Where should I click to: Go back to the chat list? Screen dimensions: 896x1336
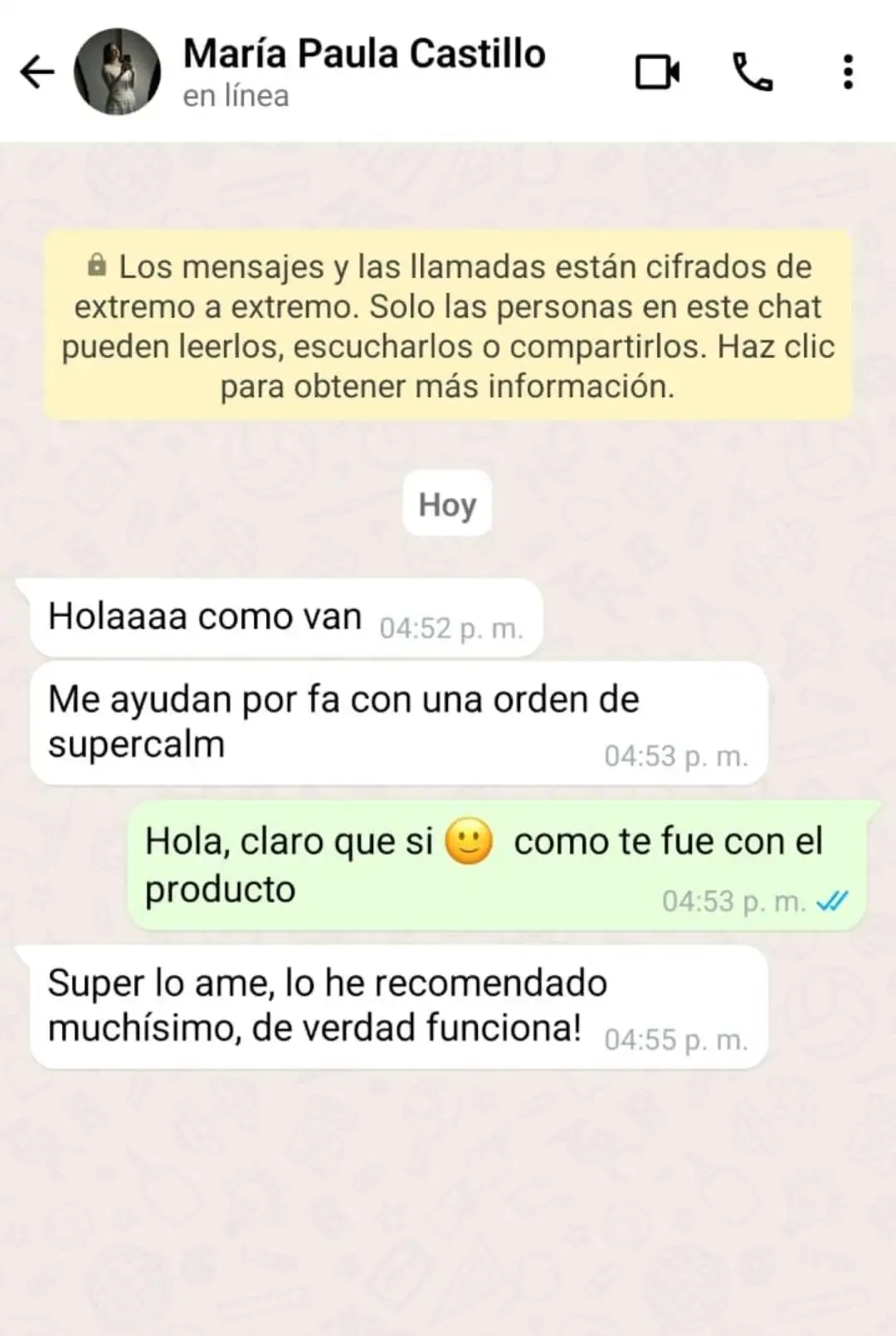(x=37, y=72)
